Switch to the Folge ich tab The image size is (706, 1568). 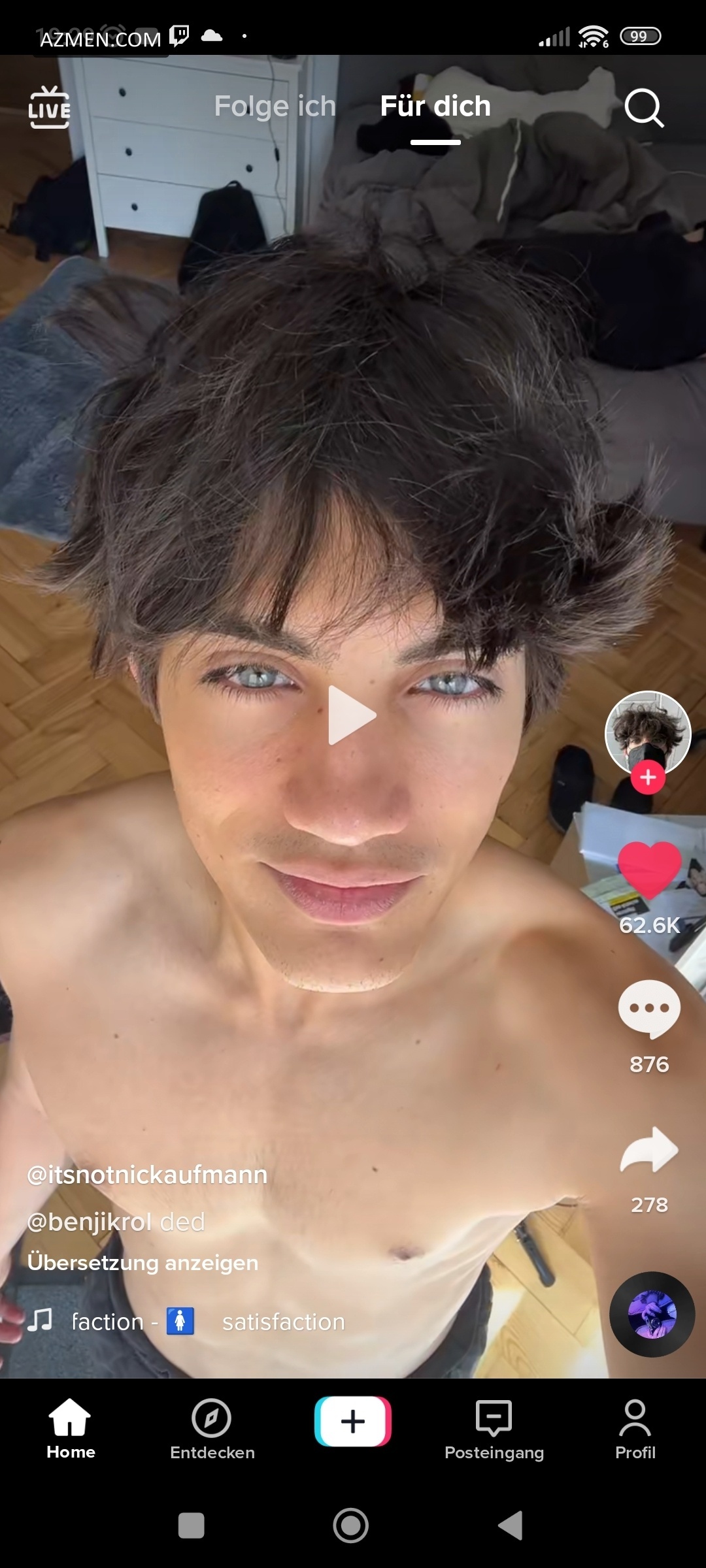click(x=275, y=106)
